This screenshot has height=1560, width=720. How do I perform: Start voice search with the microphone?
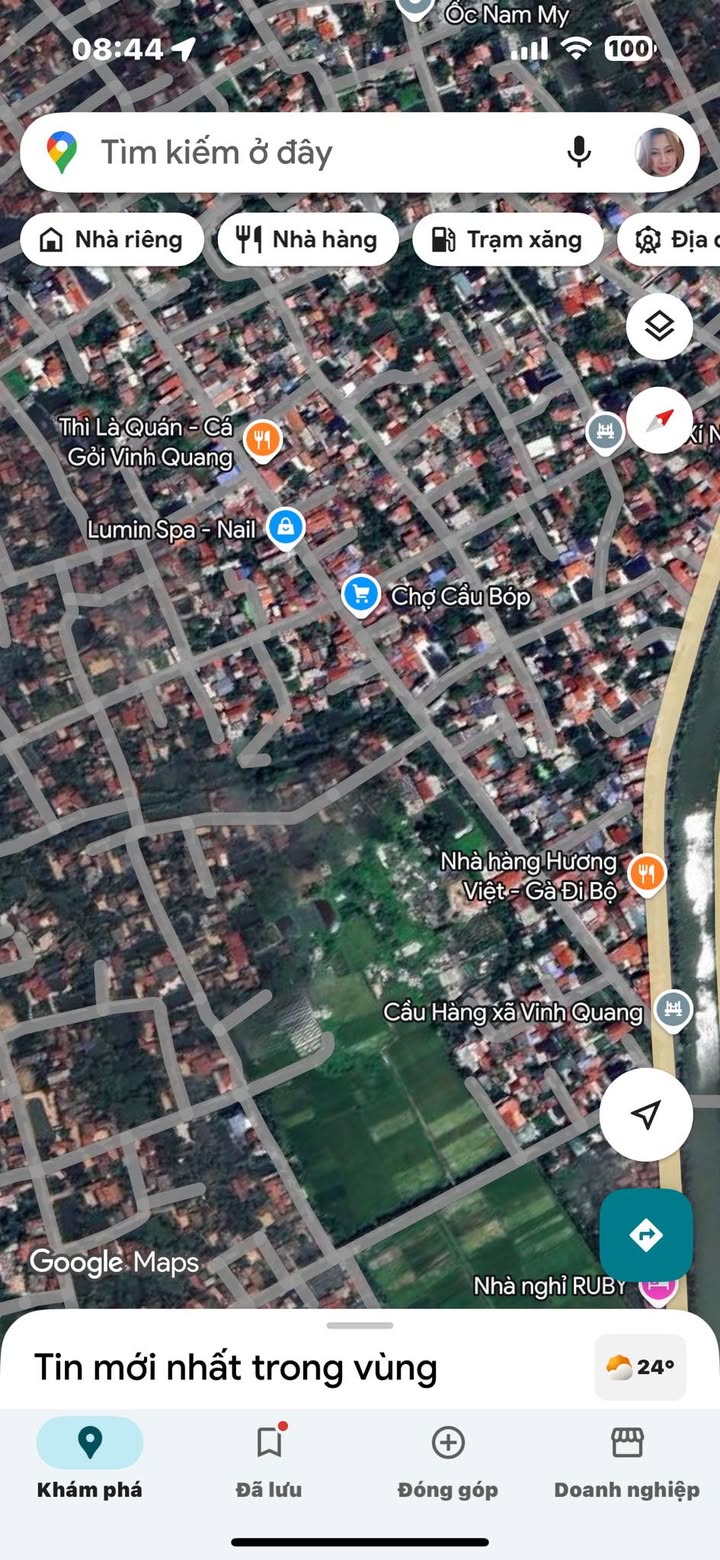point(579,153)
